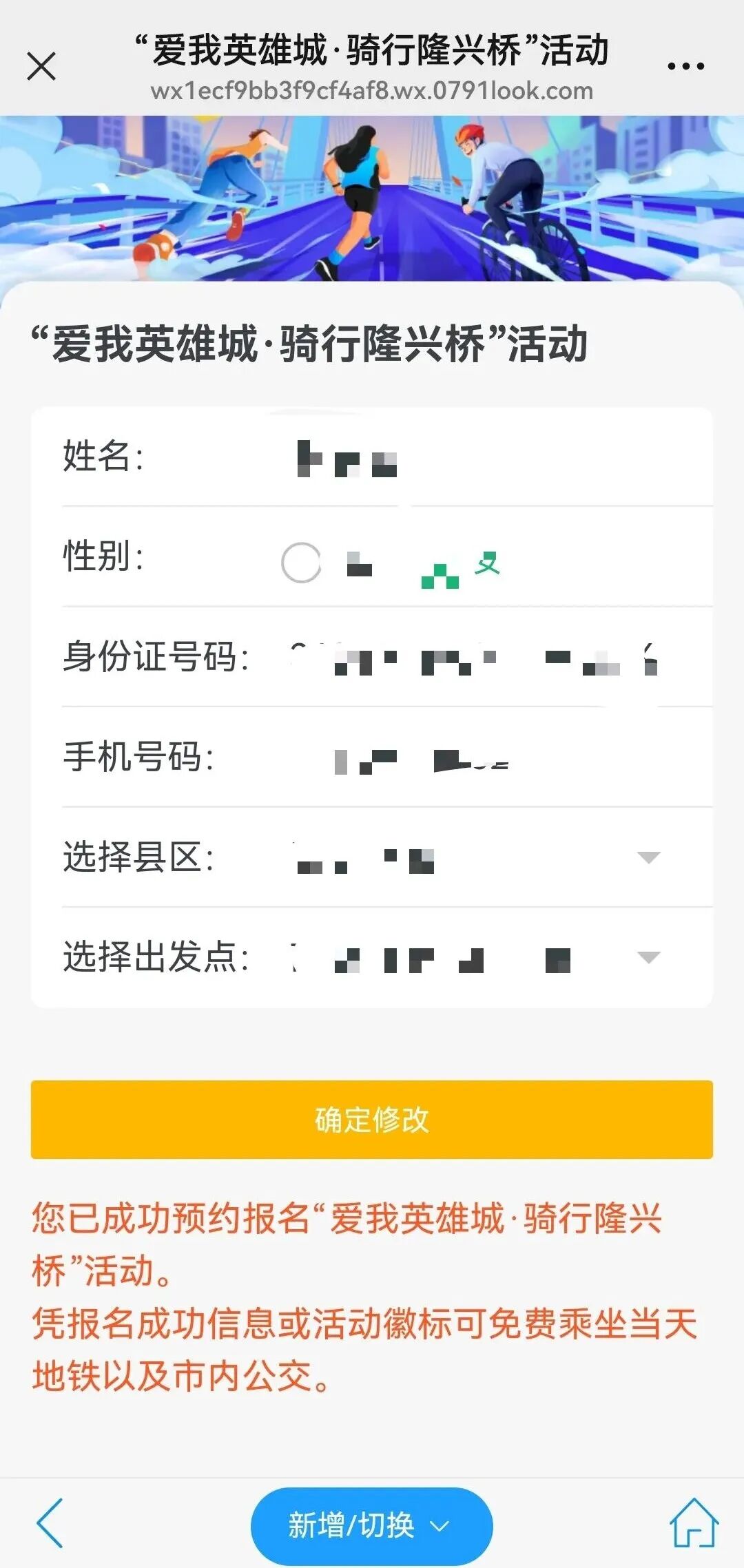Close the web page with X

[x=41, y=67]
